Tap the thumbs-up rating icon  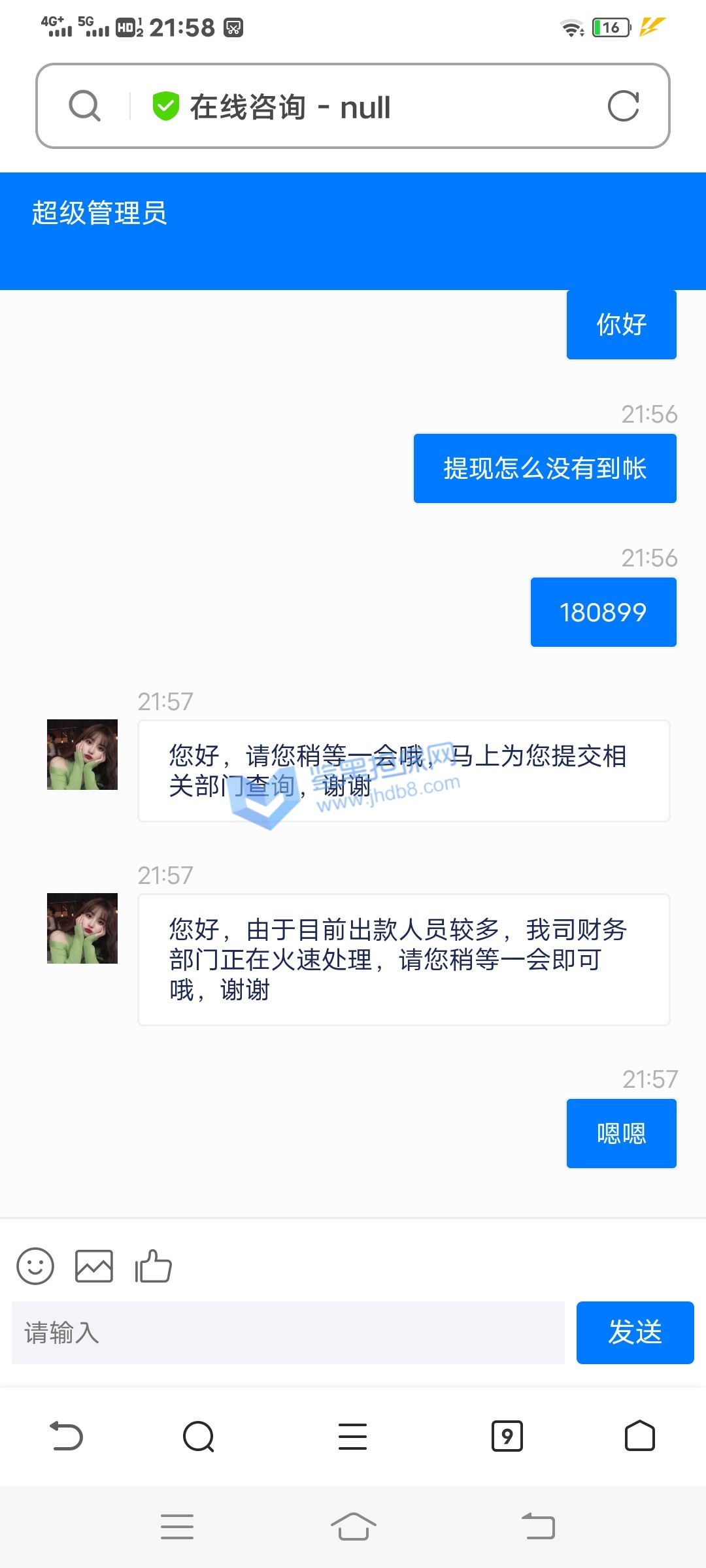click(x=153, y=1266)
